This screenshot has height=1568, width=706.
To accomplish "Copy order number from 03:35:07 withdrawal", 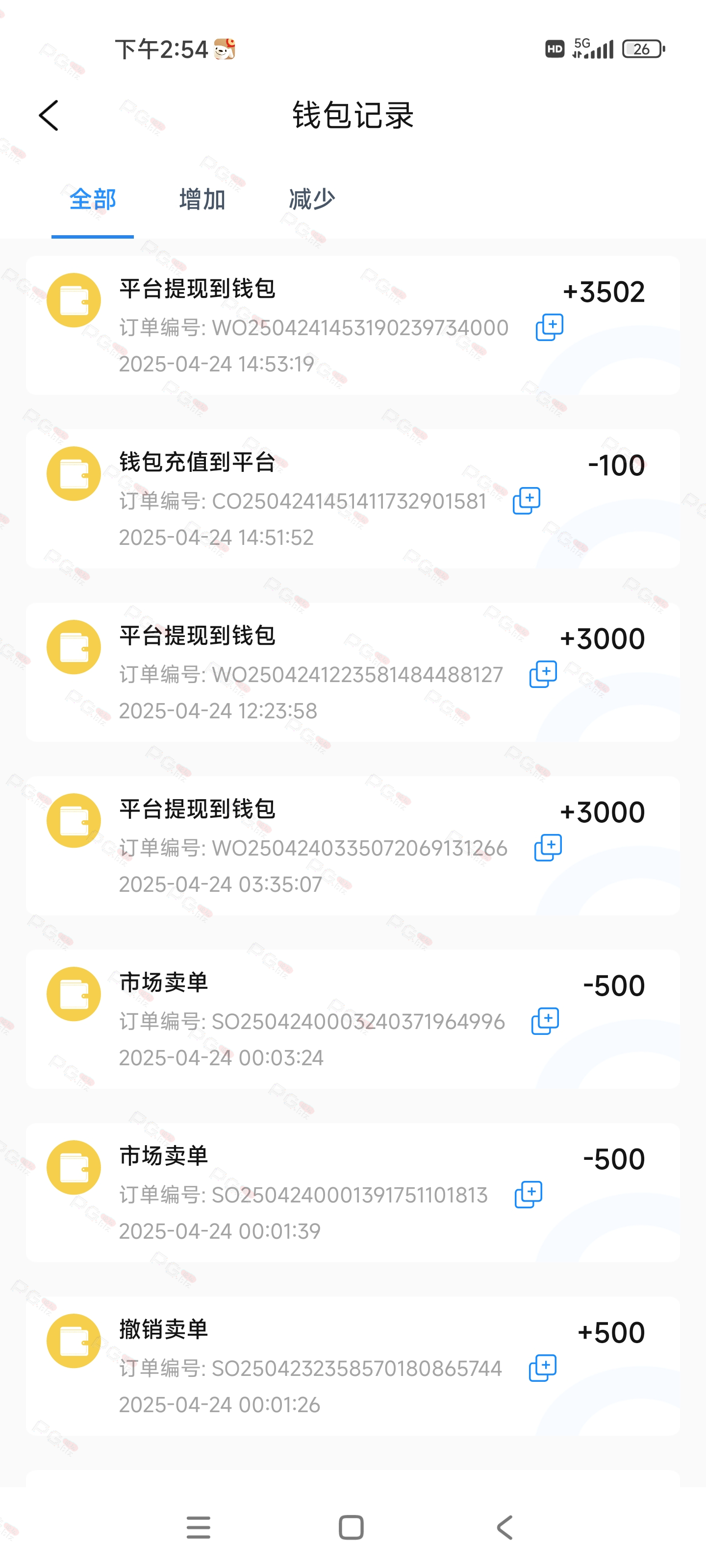I will [x=548, y=848].
